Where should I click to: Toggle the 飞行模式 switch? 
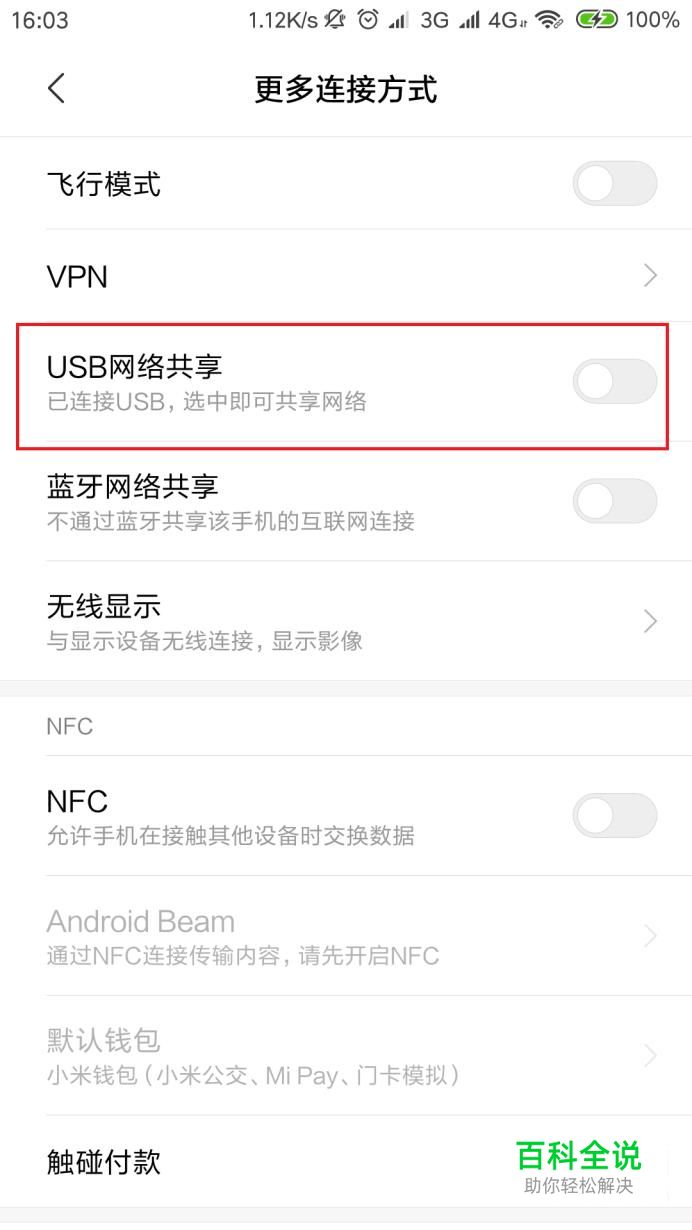pos(614,184)
